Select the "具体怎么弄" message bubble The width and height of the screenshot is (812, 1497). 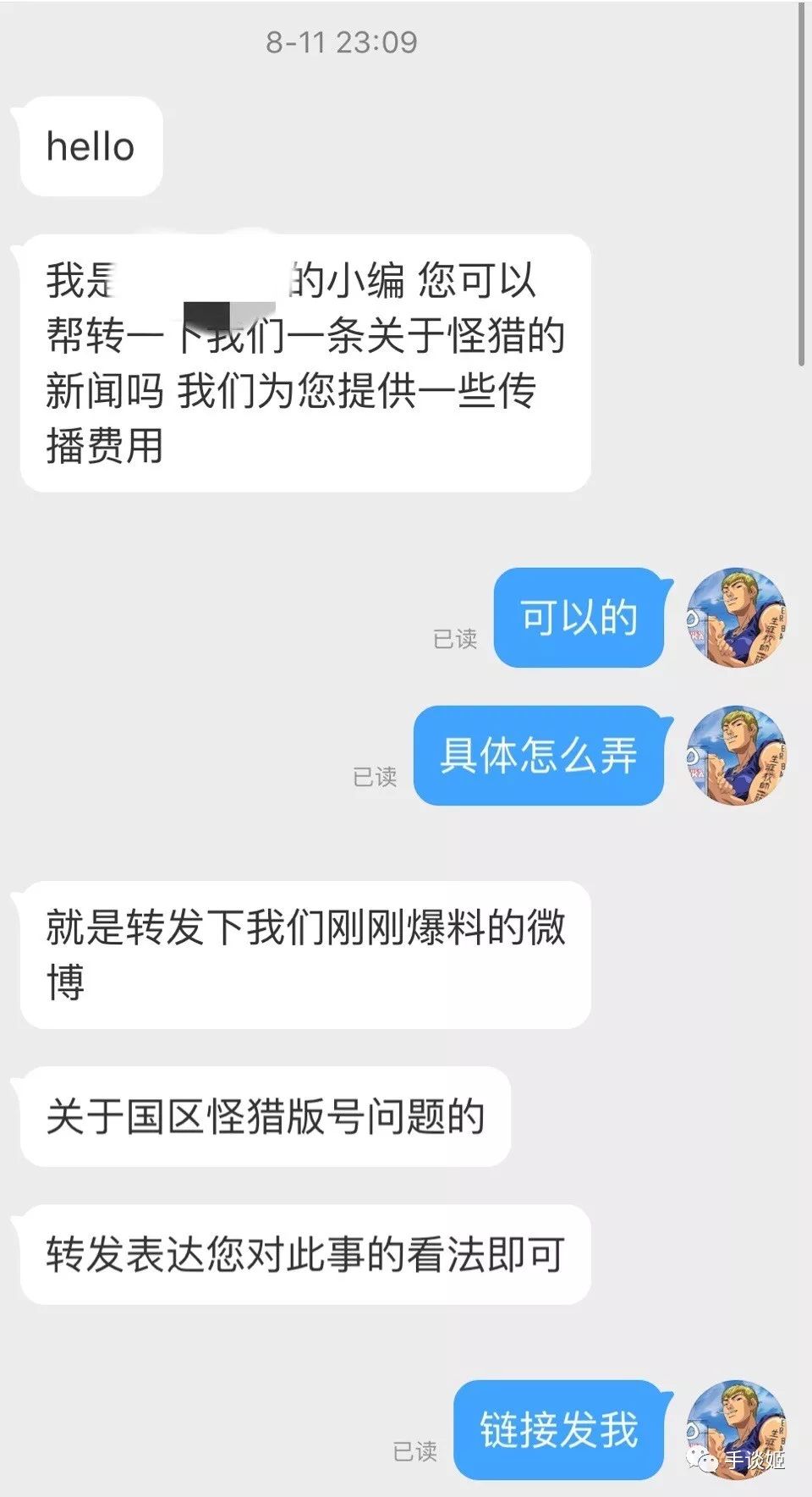(539, 759)
